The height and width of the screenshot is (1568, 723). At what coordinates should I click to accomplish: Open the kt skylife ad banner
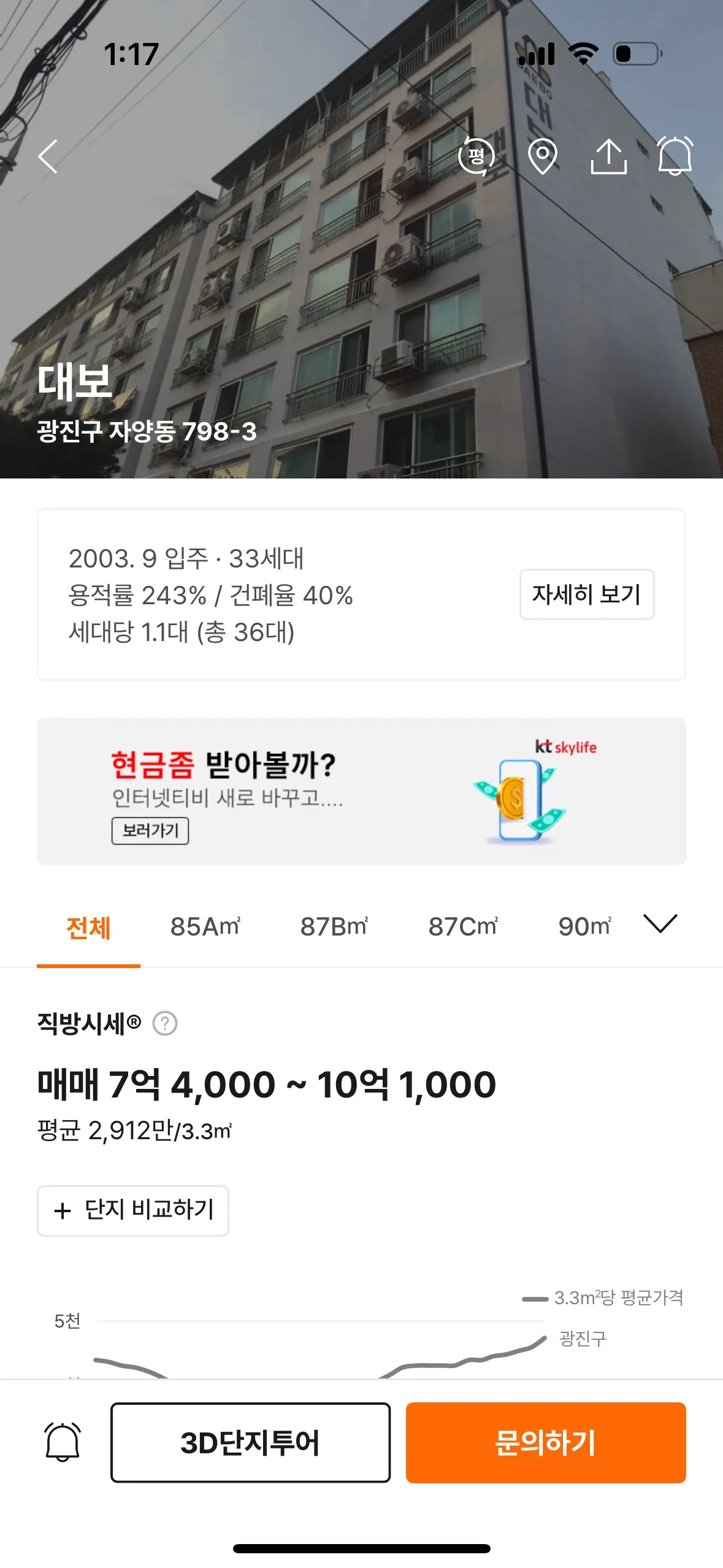click(361, 791)
